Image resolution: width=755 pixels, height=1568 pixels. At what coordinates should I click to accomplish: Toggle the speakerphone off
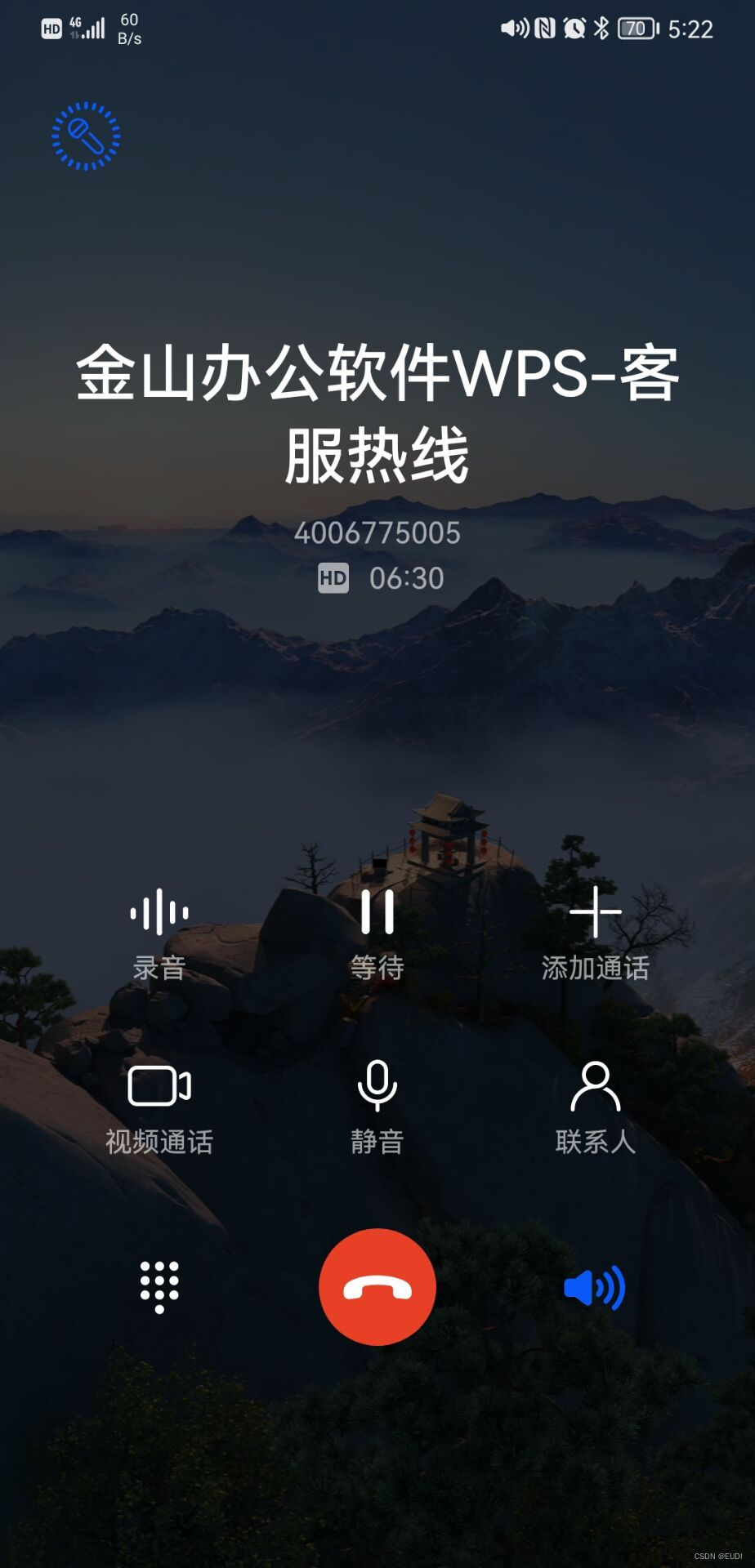pyautogui.click(x=595, y=1288)
